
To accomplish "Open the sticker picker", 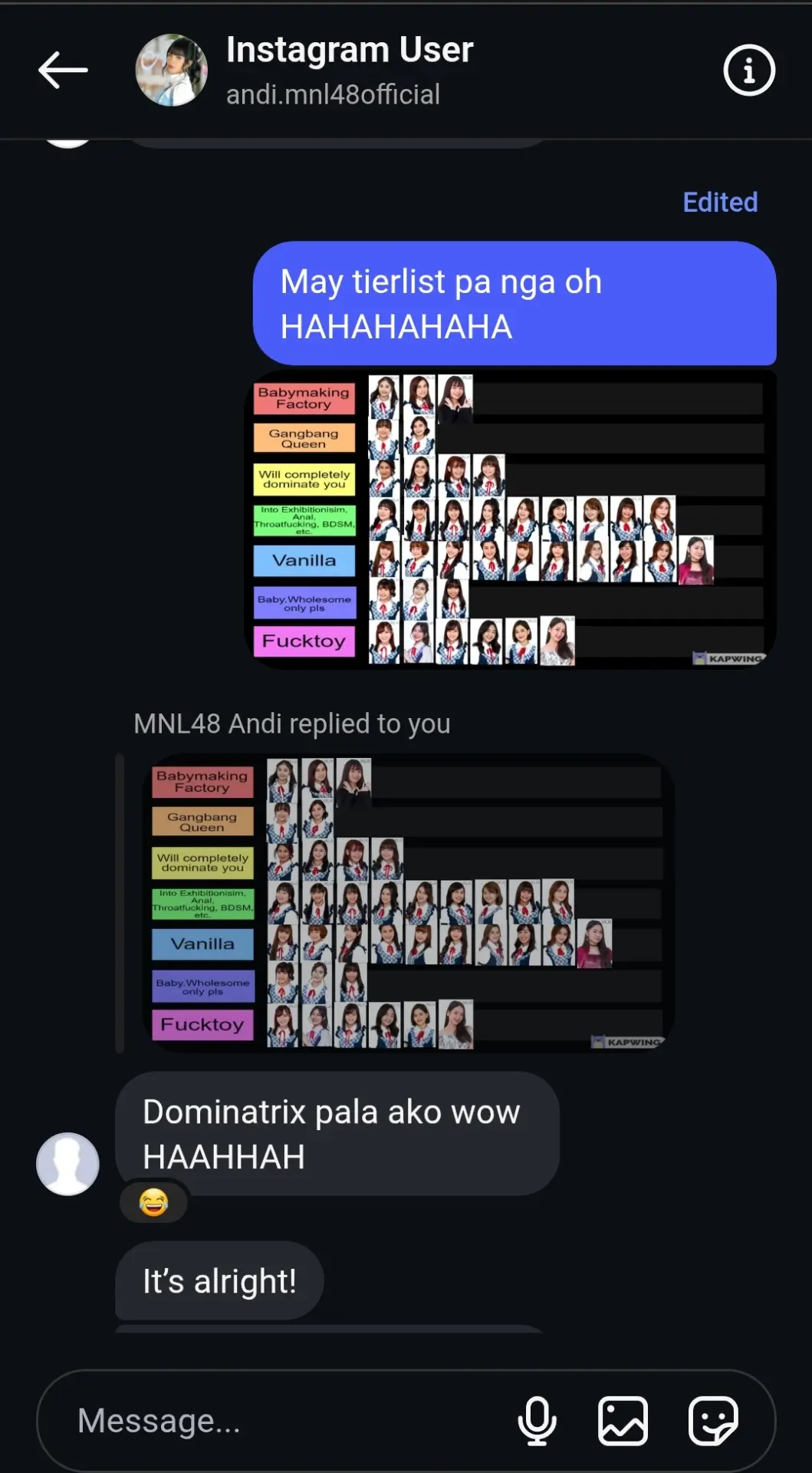I will click(x=713, y=1421).
